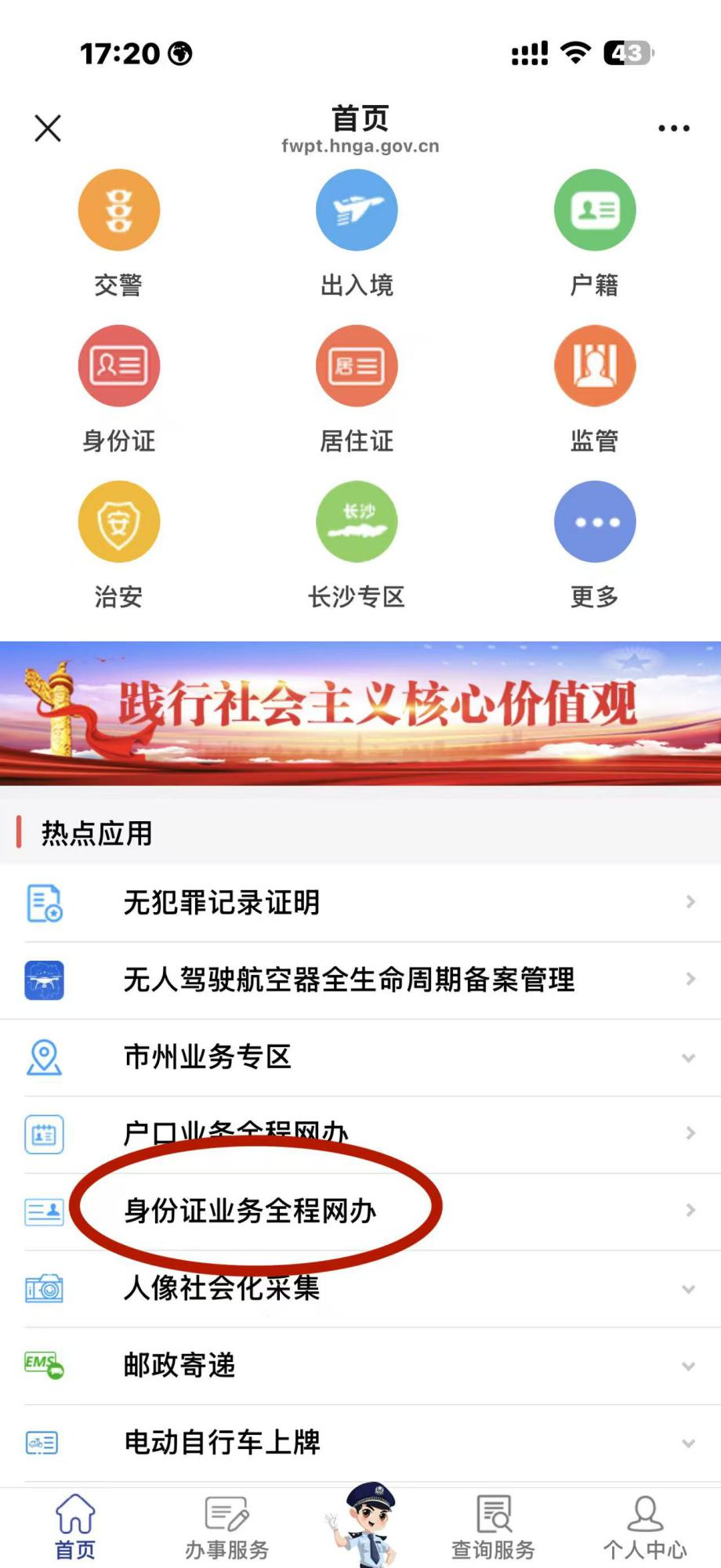This screenshot has height=1568, width=721.
Task: Open the three-dot overflow menu
Action: click(x=673, y=129)
